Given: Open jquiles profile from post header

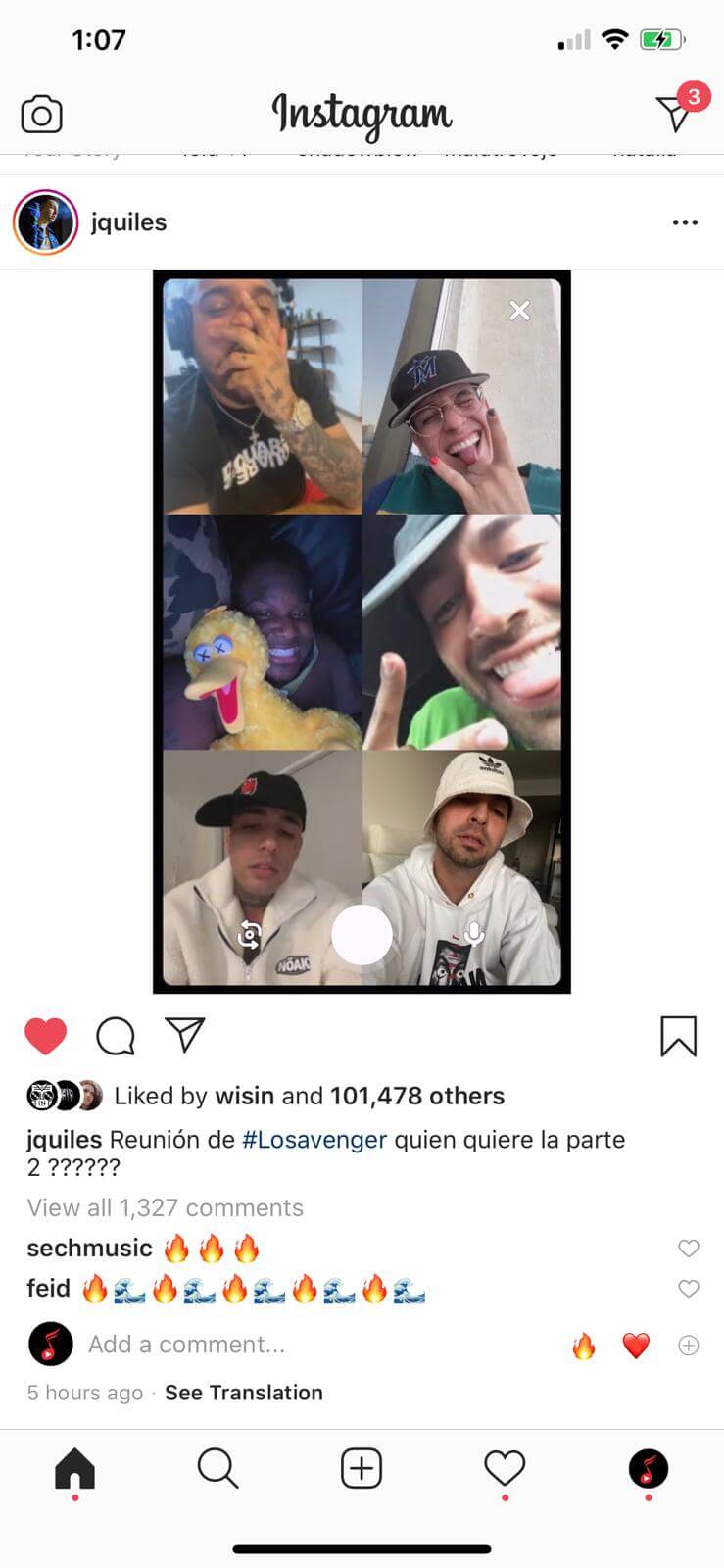Looking at the screenshot, I should [127, 222].
